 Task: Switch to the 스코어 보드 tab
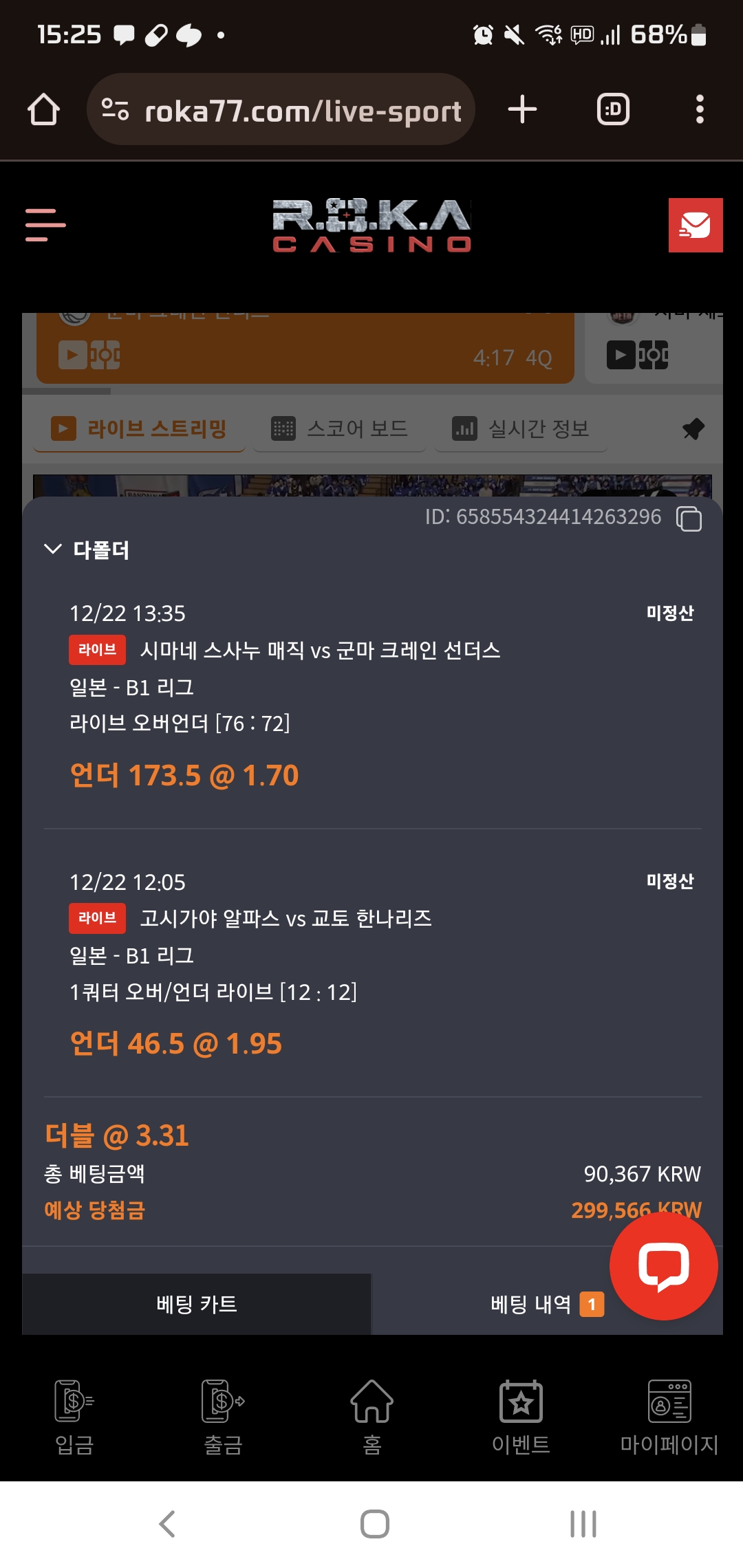click(340, 429)
